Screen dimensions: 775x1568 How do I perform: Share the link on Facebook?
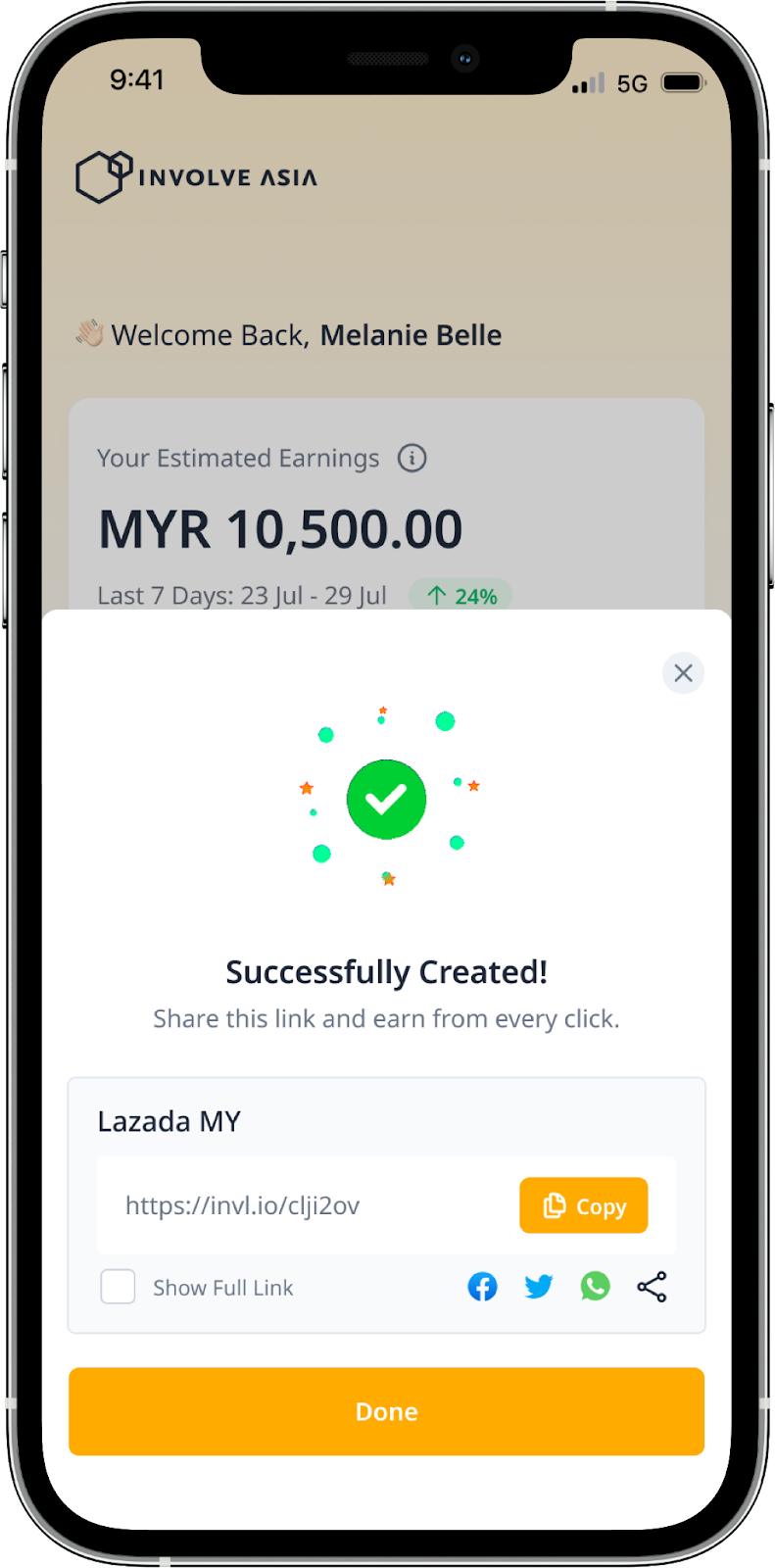coord(482,1287)
